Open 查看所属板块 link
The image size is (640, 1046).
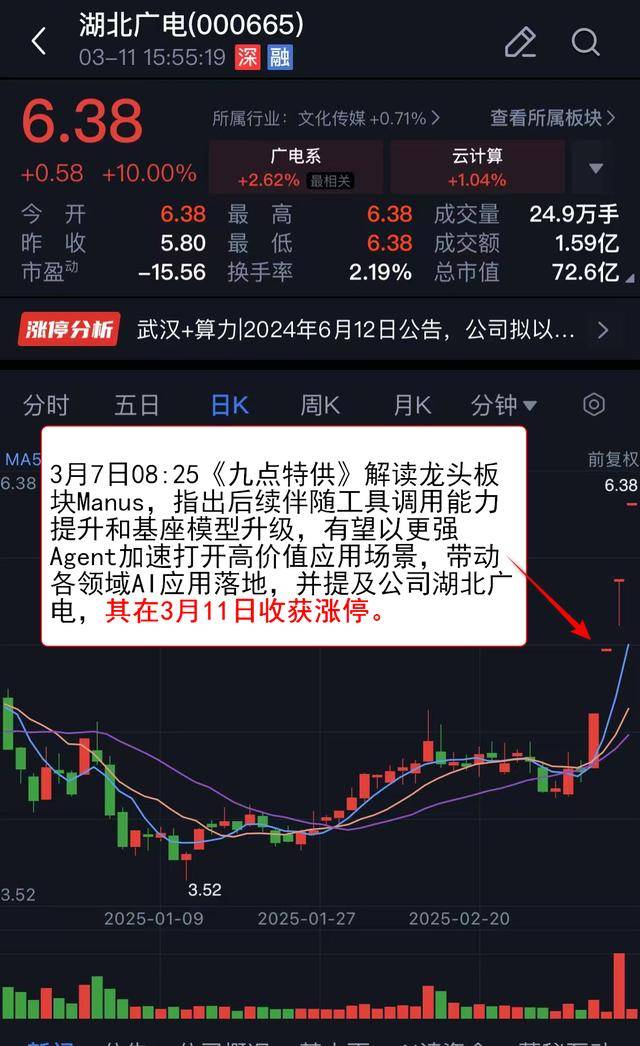click(553, 118)
